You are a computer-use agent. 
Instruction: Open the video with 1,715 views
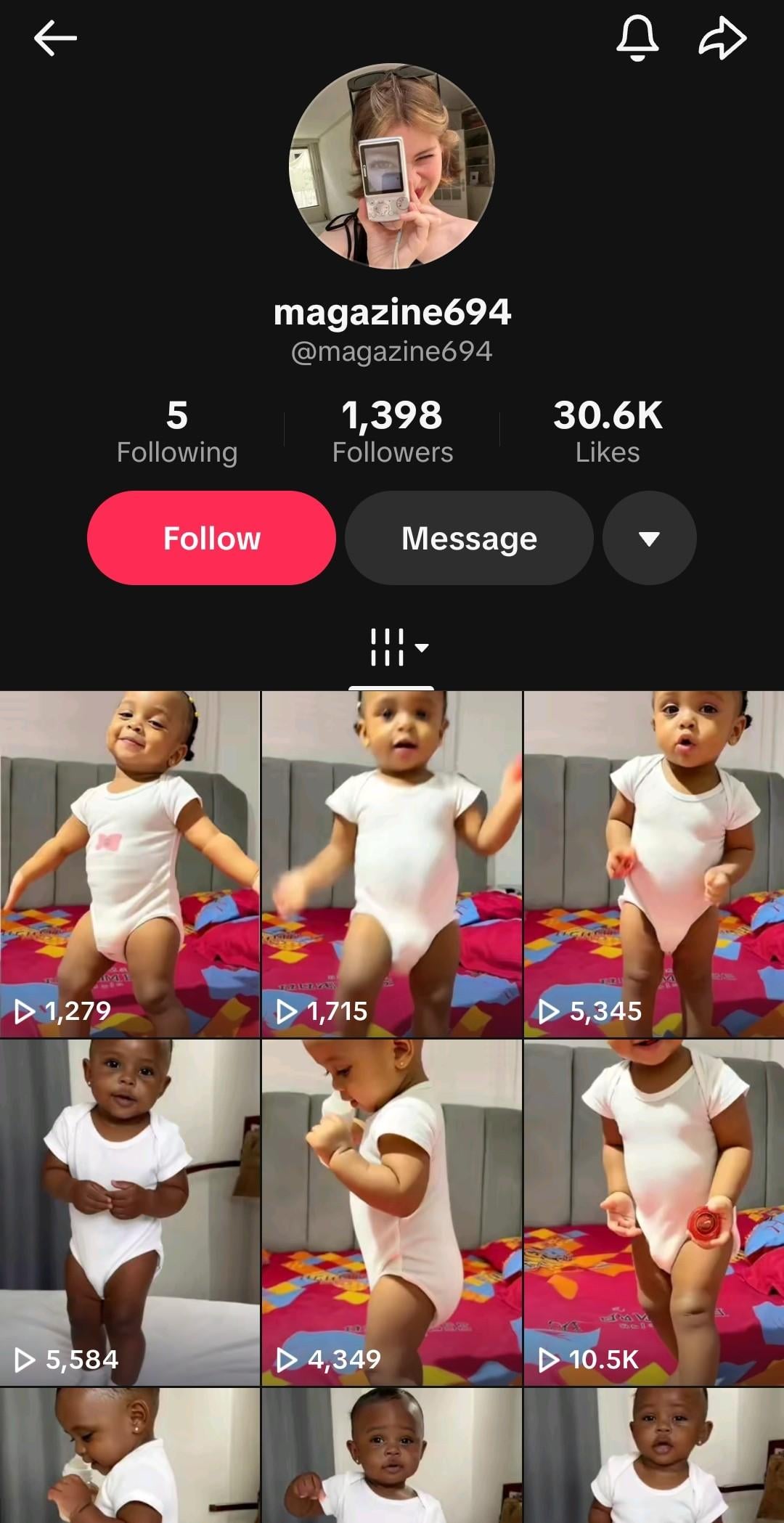[x=392, y=864]
